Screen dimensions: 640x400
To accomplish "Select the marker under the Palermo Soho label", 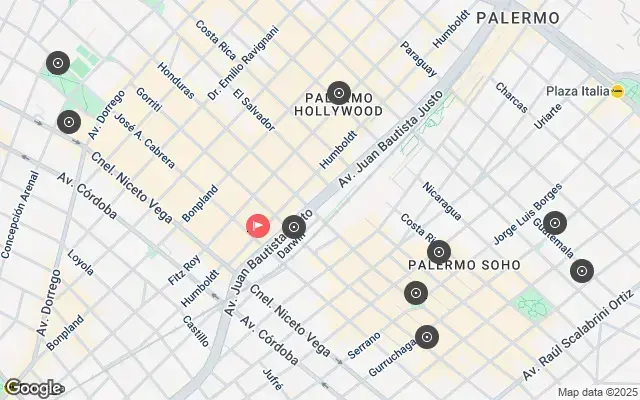I will coord(416,294).
